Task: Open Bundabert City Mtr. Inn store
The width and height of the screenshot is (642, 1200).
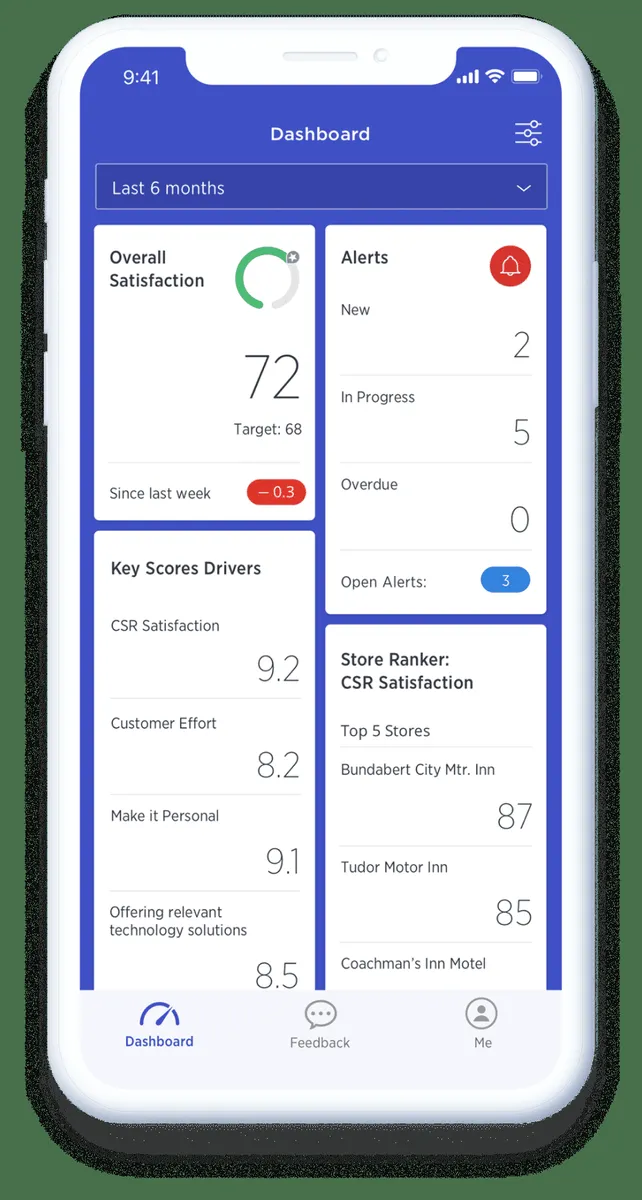Action: tap(435, 797)
